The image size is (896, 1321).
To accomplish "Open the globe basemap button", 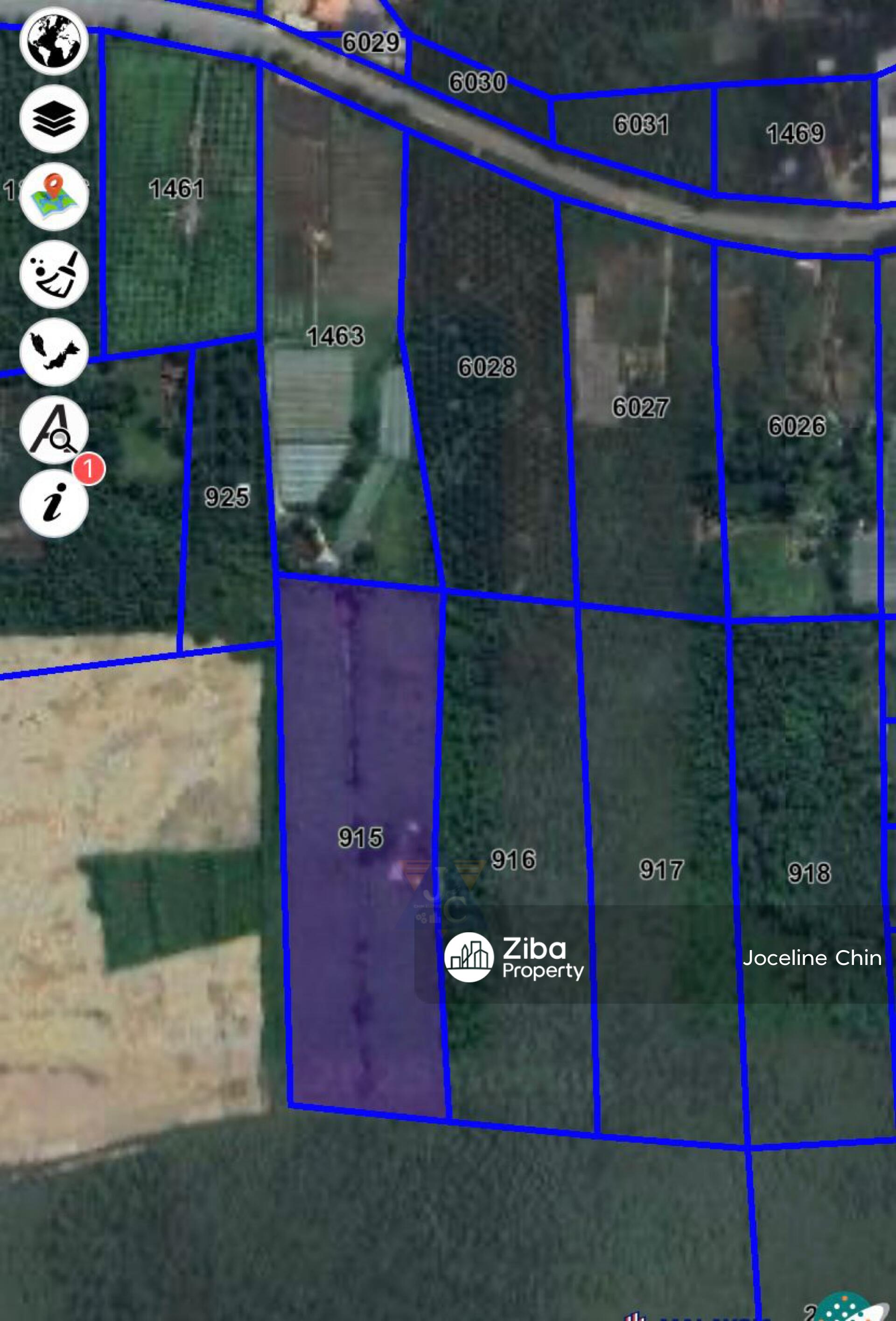I will point(54,41).
